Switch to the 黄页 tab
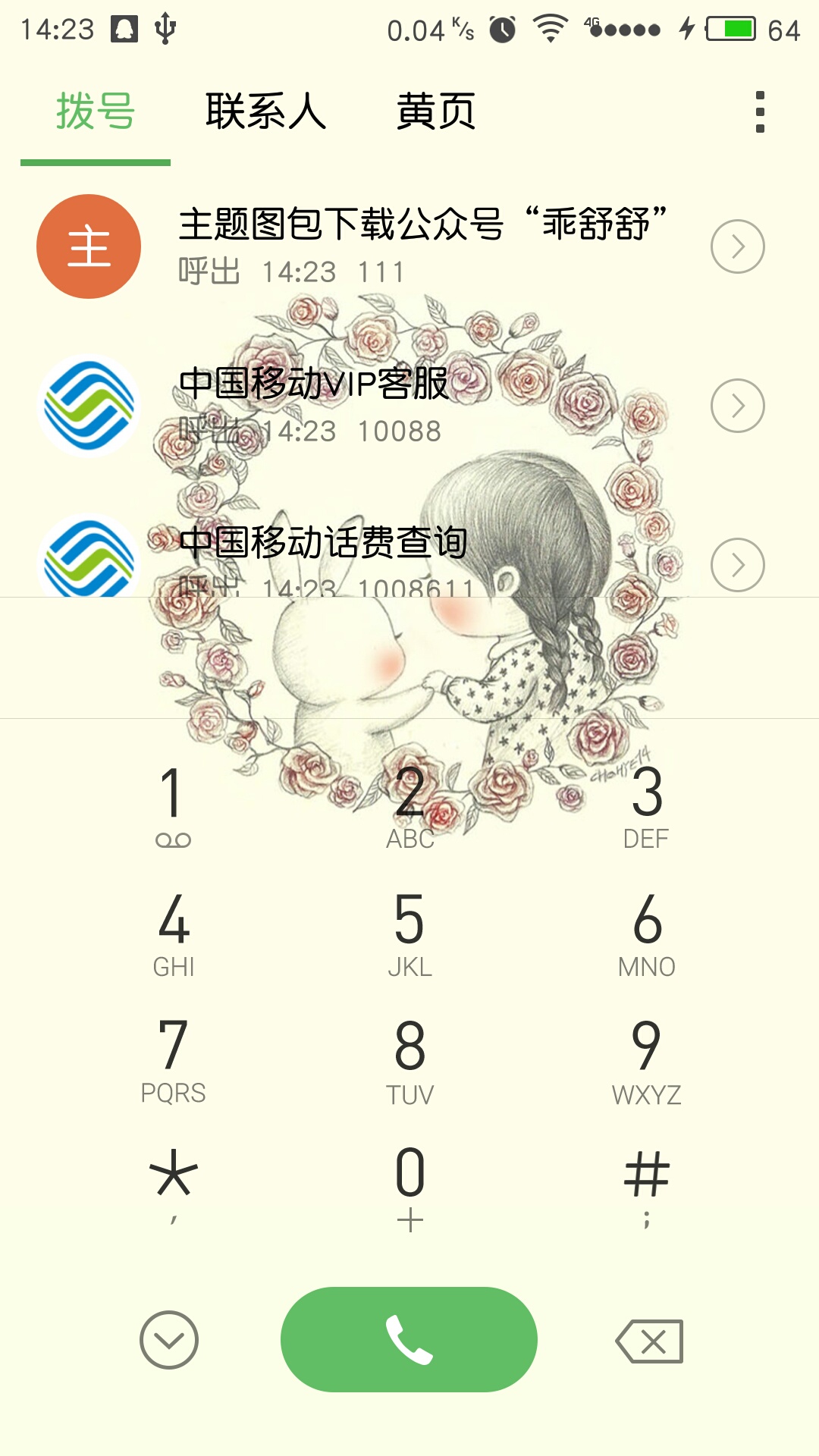Viewport: 819px width, 1456px height. [x=436, y=111]
